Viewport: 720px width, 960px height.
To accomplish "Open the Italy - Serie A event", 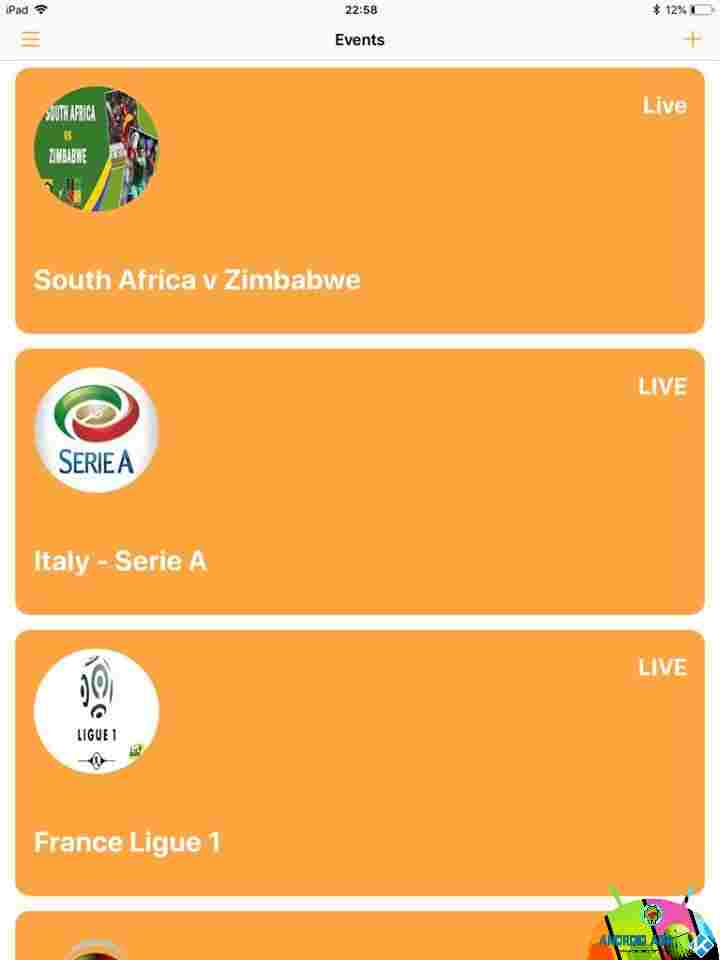I will [360, 481].
